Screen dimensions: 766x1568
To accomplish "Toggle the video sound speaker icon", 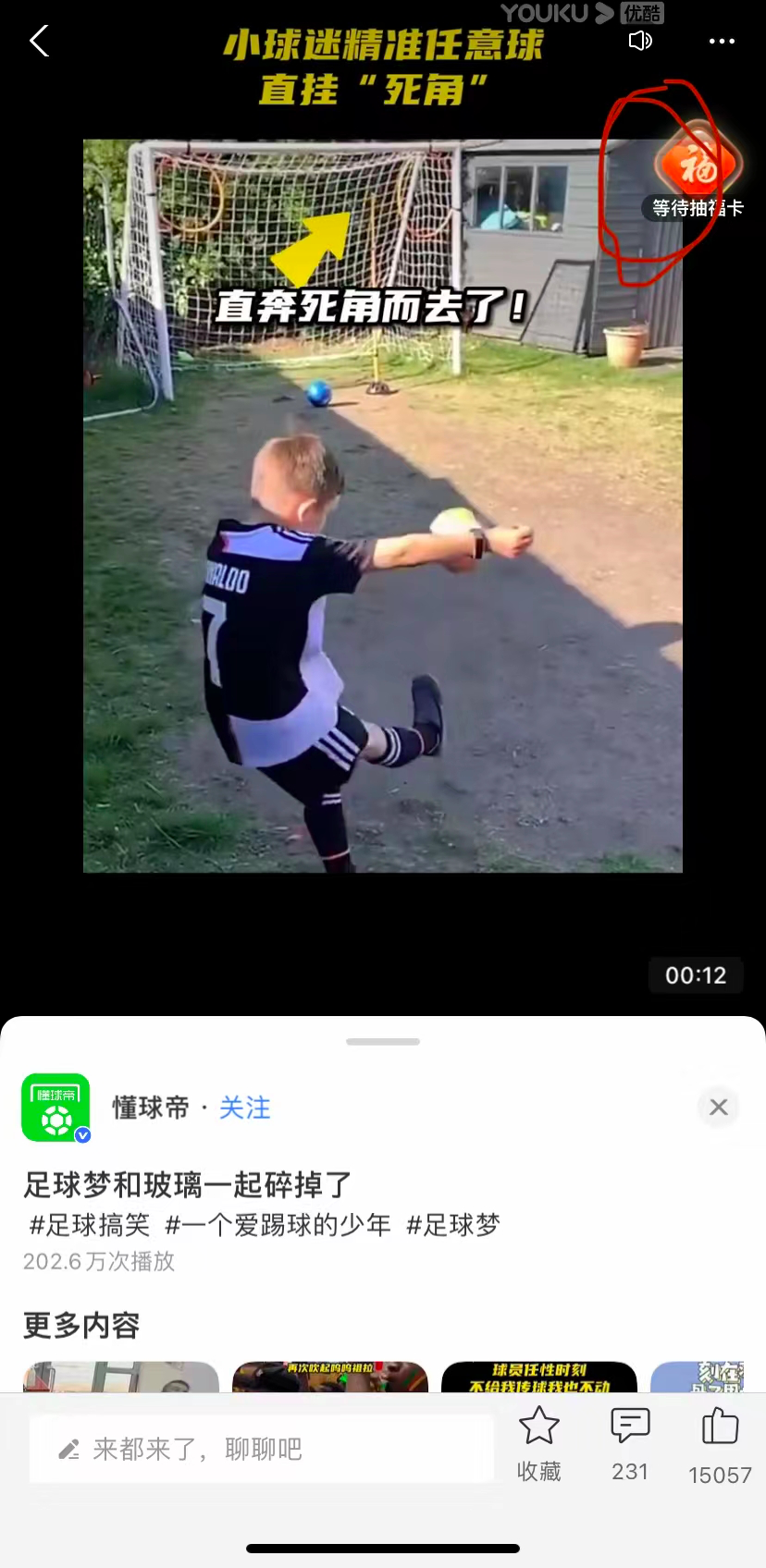I will click(x=640, y=41).
